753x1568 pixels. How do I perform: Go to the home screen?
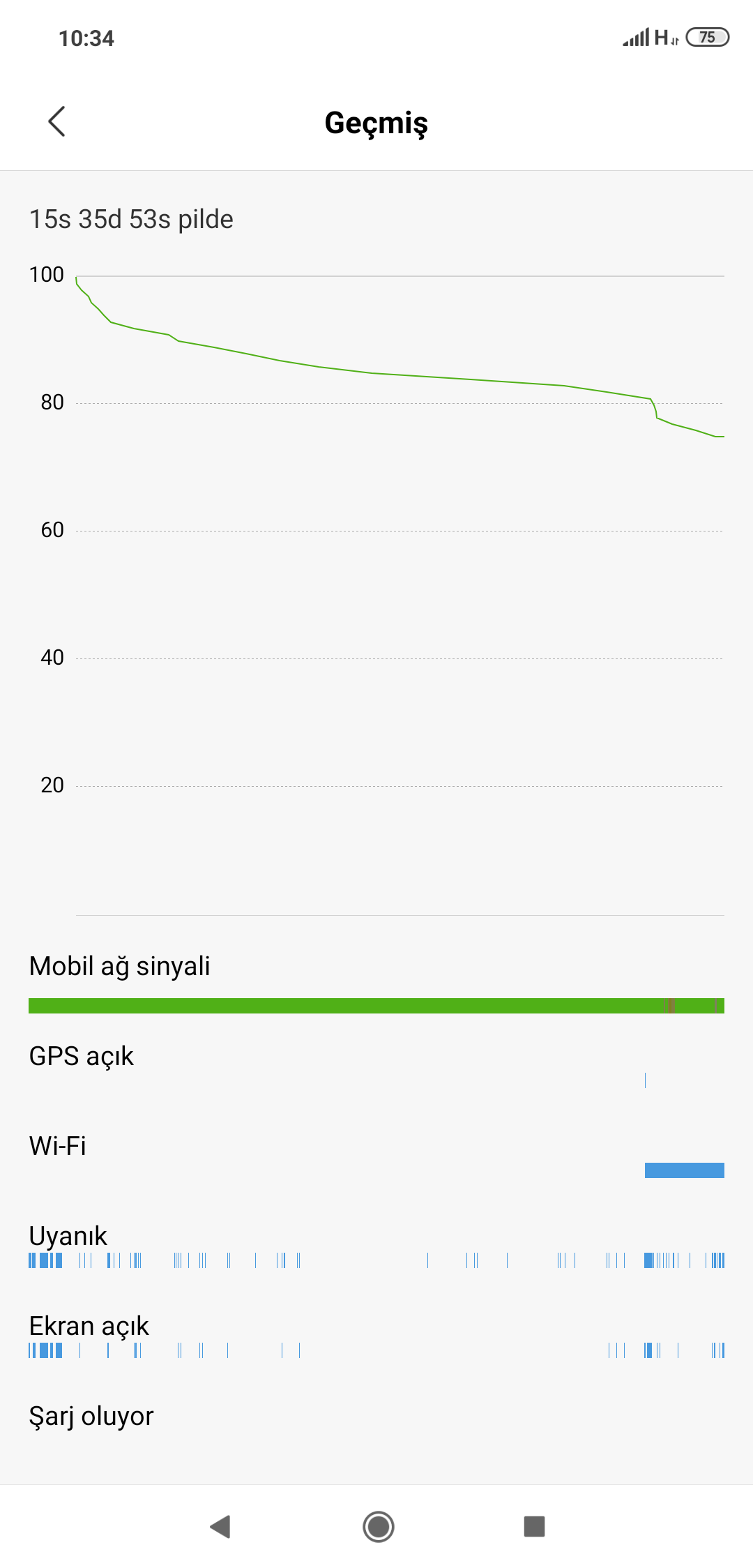378,1526
